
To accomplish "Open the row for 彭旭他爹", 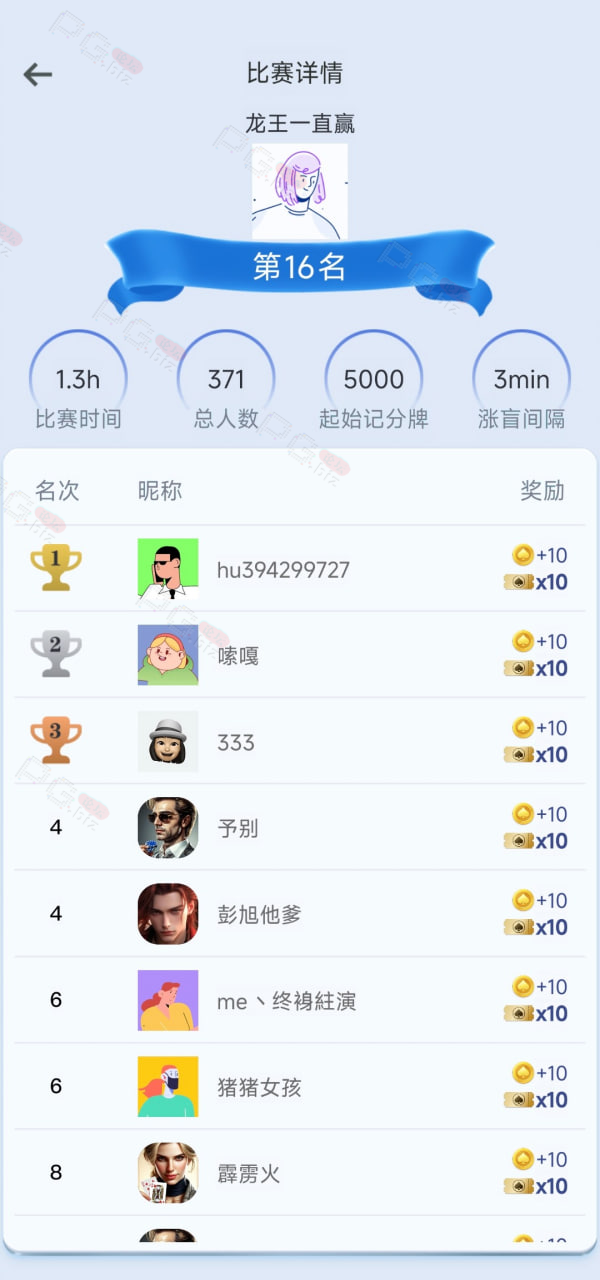I will pyautogui.click(x=300, y=914).
